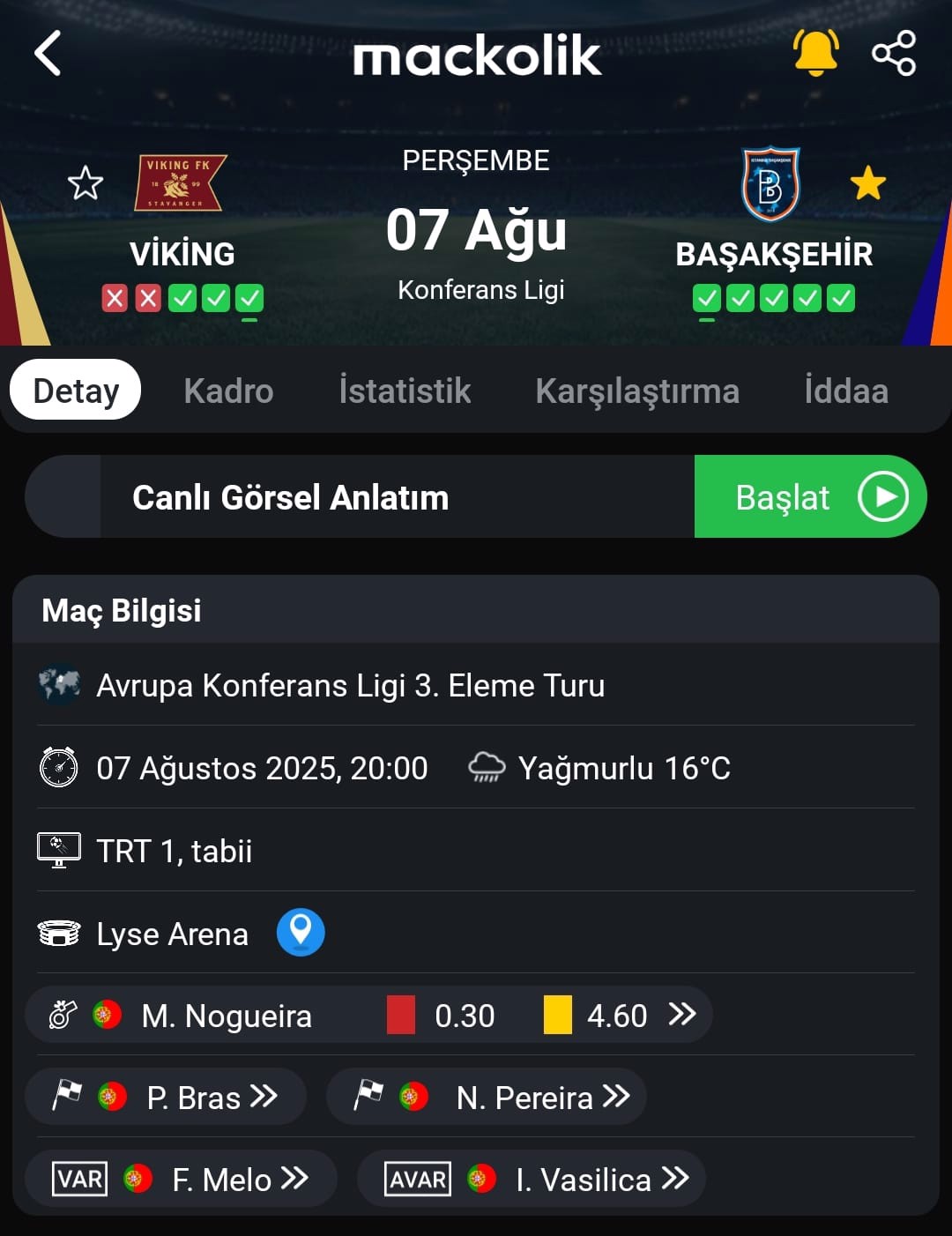Open AVAR referee I. Vasilica's details

532,1180
